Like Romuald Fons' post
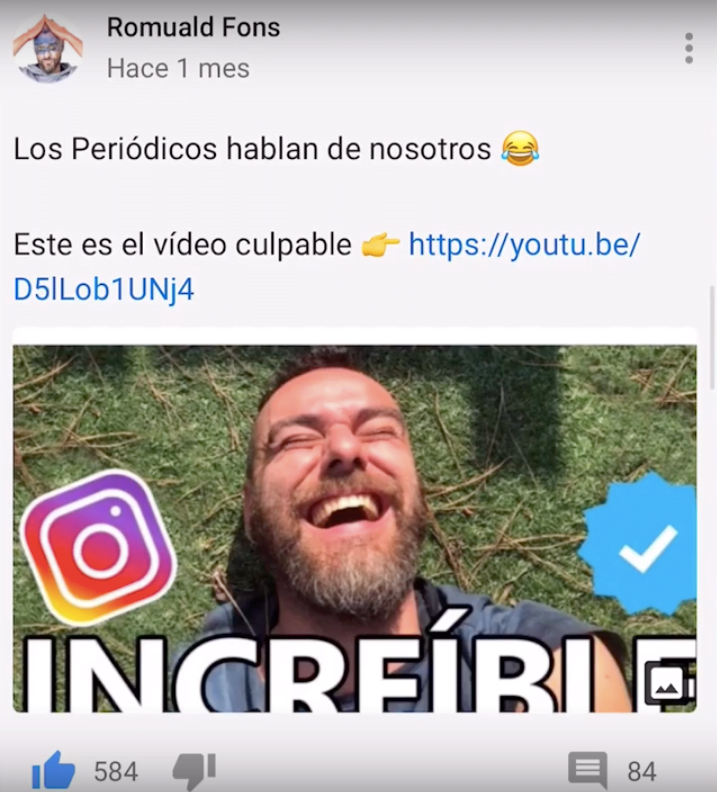 [x=53, y=770]
